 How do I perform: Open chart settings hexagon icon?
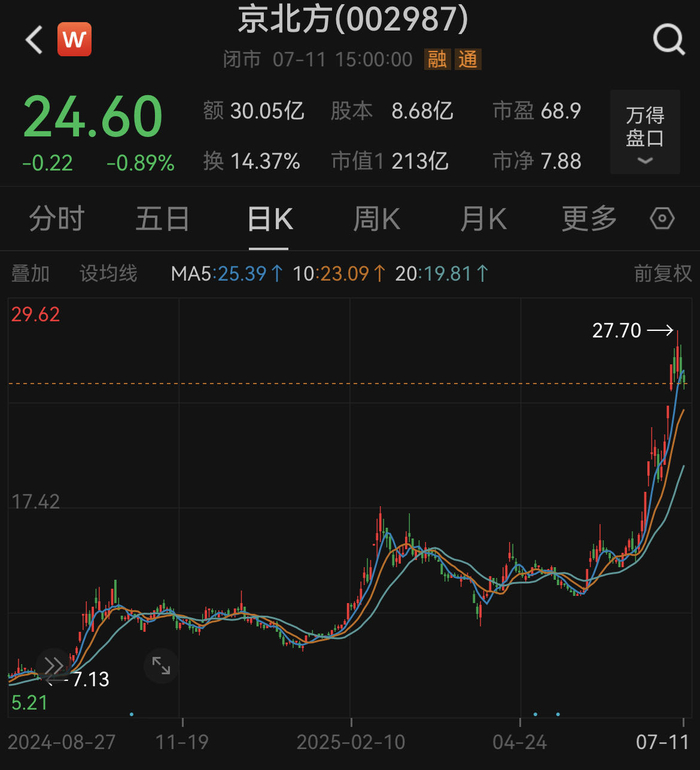tap(662, 219)
